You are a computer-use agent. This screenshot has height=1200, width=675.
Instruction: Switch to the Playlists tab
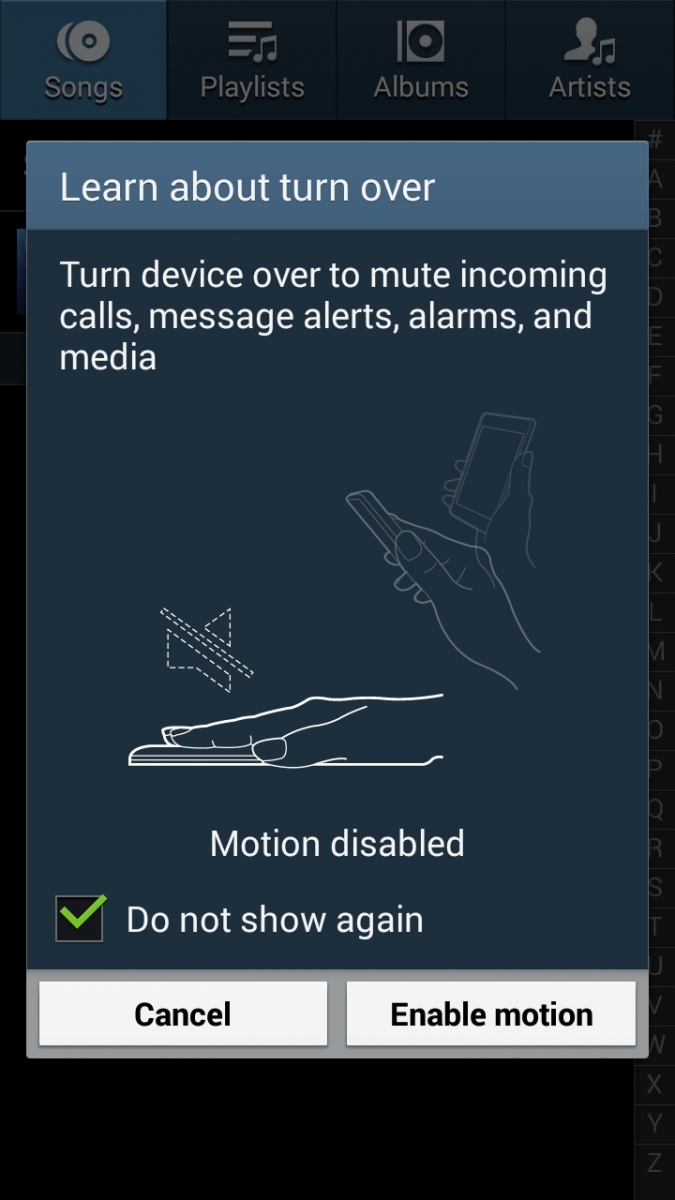coord(252,60)
